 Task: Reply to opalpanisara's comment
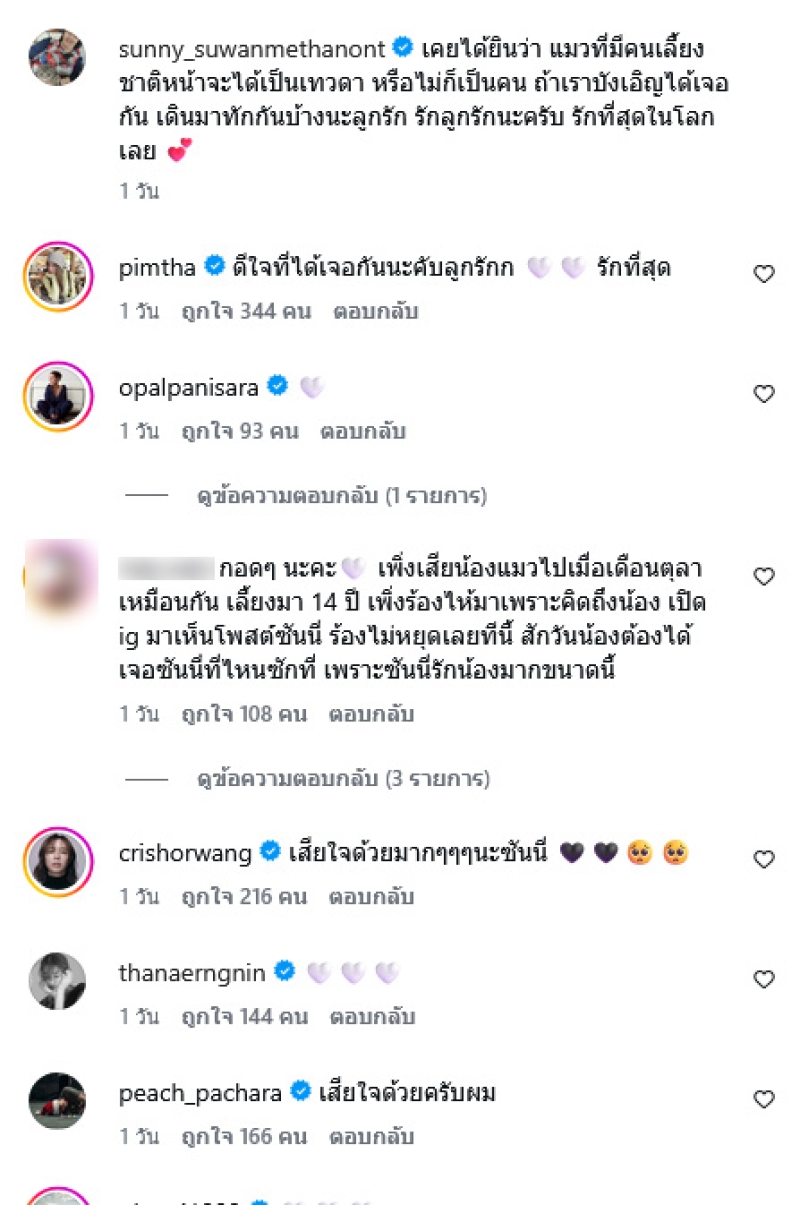(362, 432)
